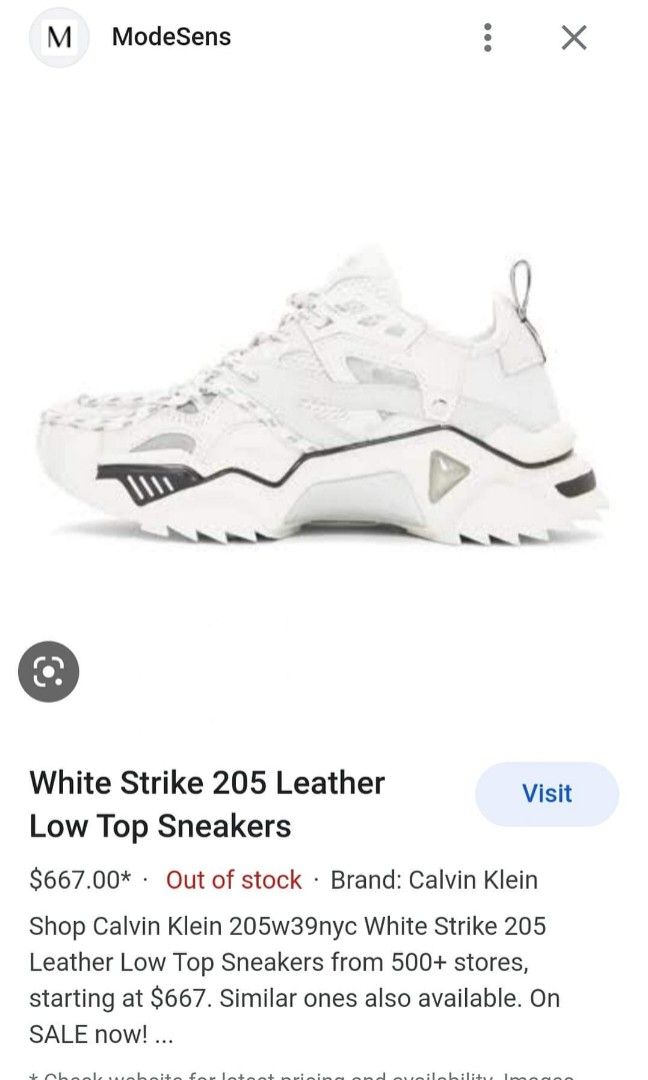The height and width of the screenshot is (1080, 648).
Task: Open the three-dot overflow menu
Action: [x=487, y=38]
